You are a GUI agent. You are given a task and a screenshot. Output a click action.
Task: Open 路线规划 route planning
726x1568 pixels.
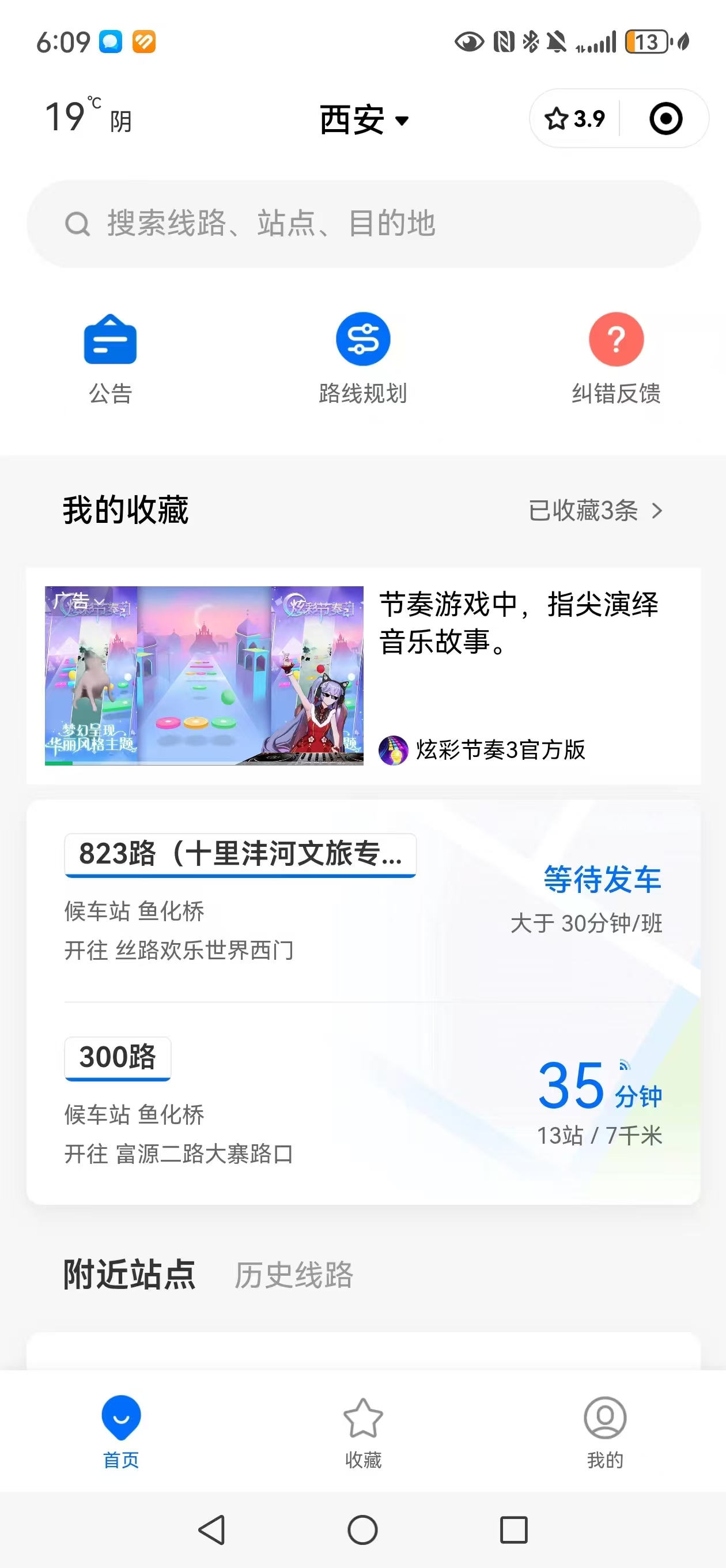click(362, 357)
